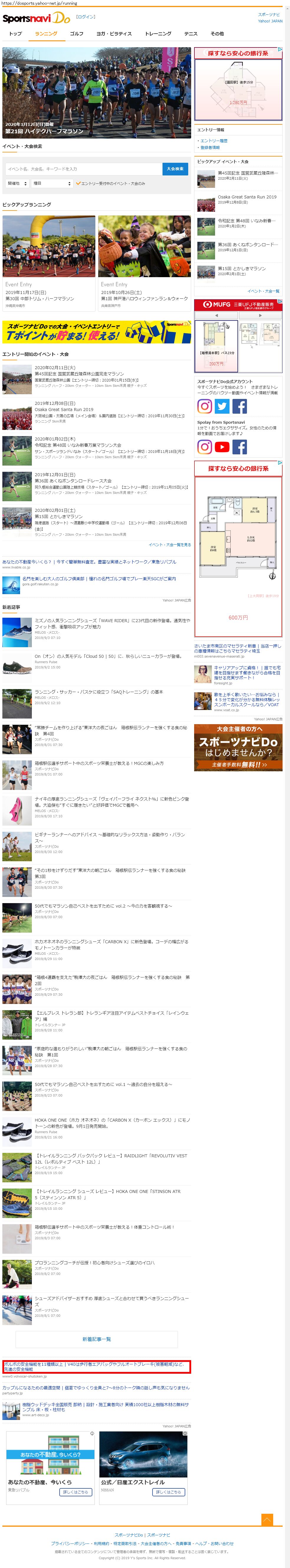Expand the 開催地 dropdown
Viewport: 290px width, 1568px height.
(x=17, y=183)
